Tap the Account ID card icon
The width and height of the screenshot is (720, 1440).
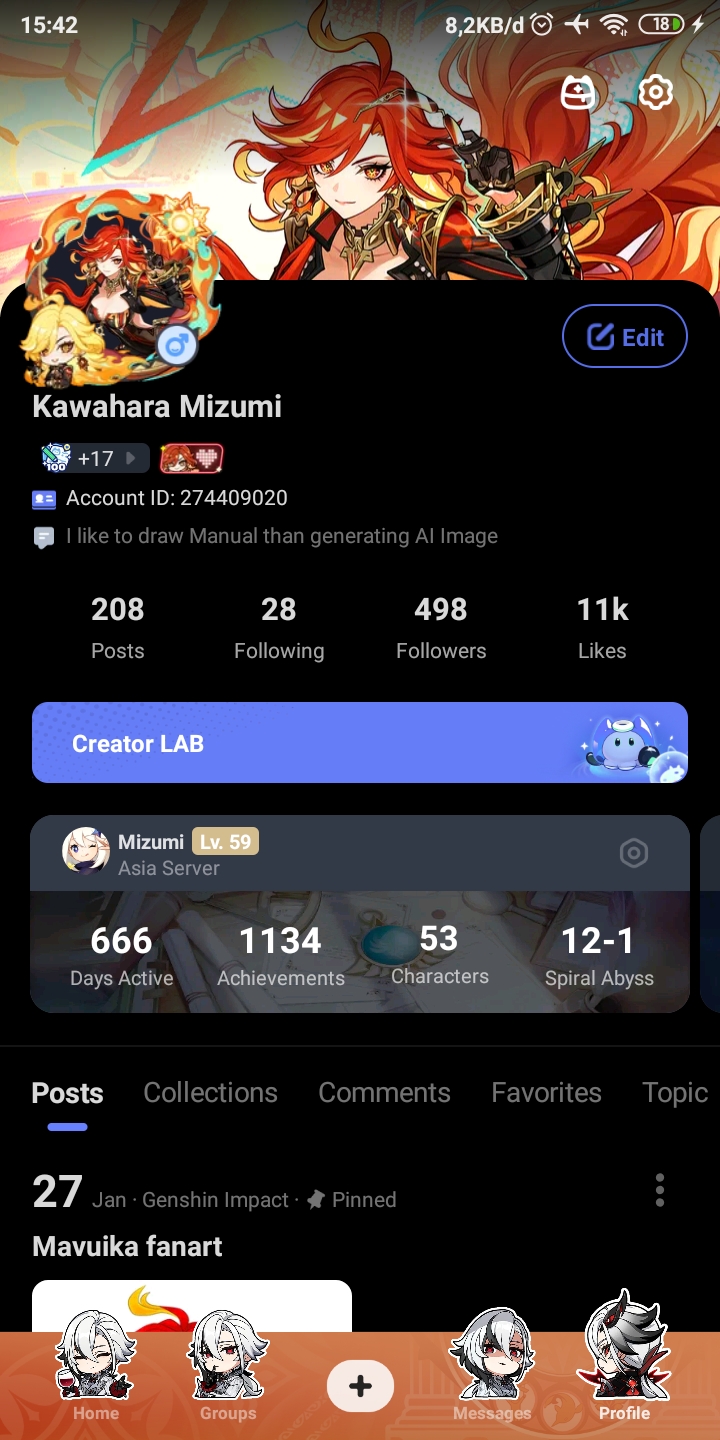[44, 498]
